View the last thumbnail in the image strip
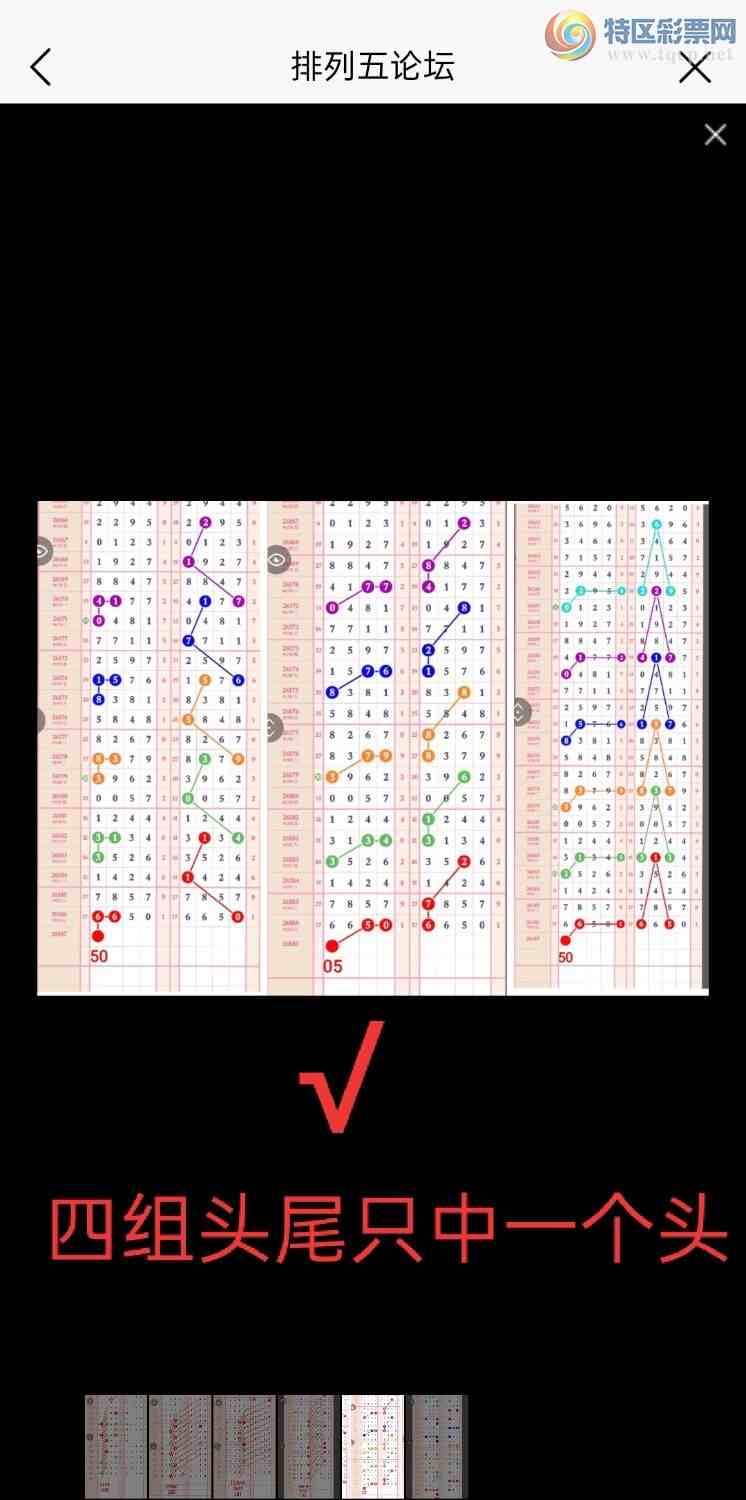This screenshot has width=746, height=1500. point(437,1446)
